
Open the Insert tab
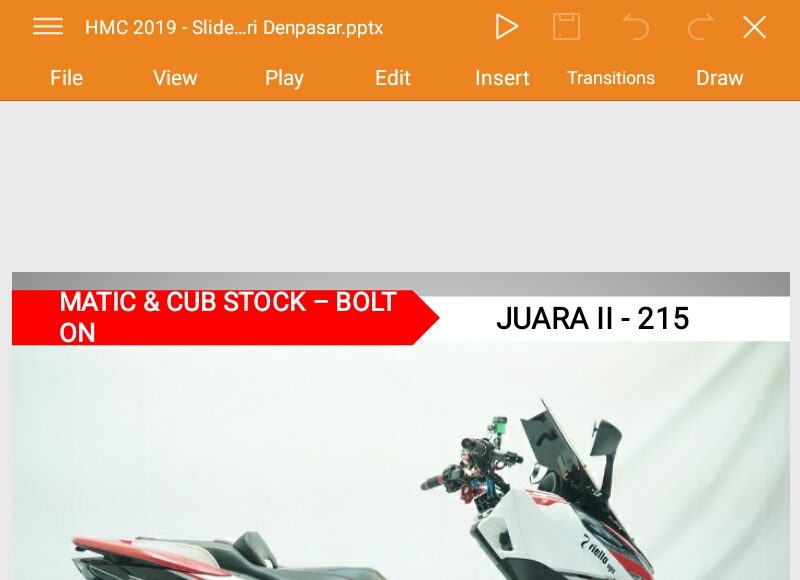pyautogui.click(x=502, y=78)
